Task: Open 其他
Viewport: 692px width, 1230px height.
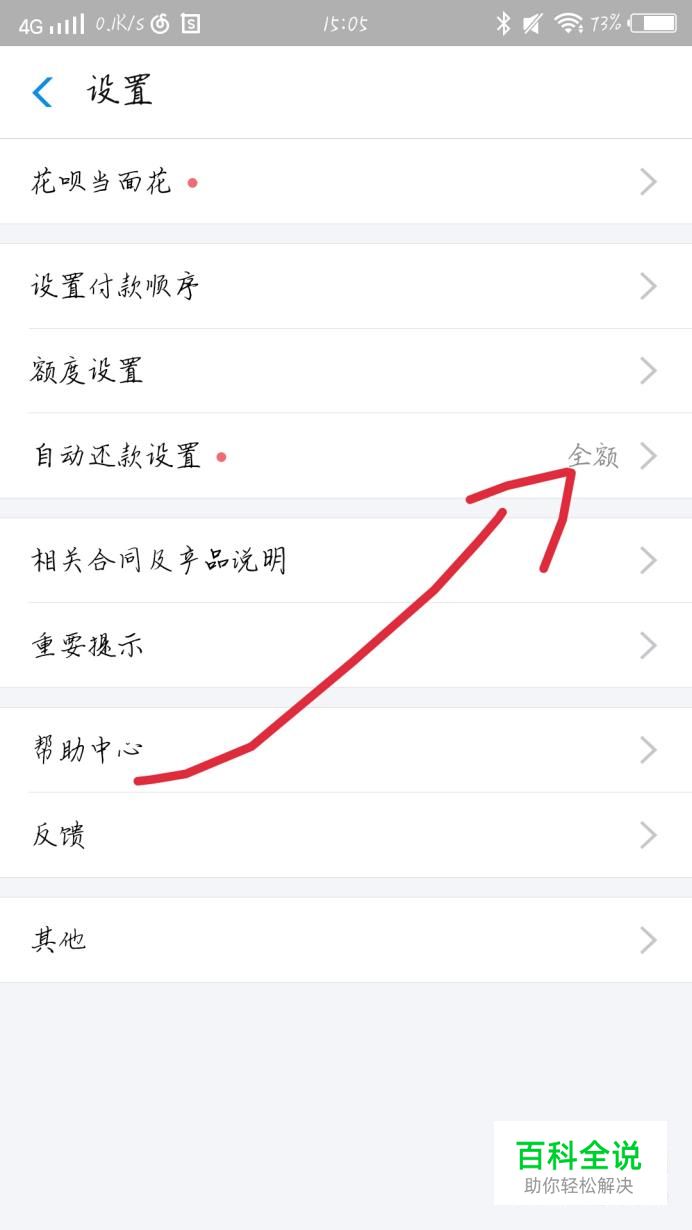Action: pyautogui.click(x=346, y=940)
